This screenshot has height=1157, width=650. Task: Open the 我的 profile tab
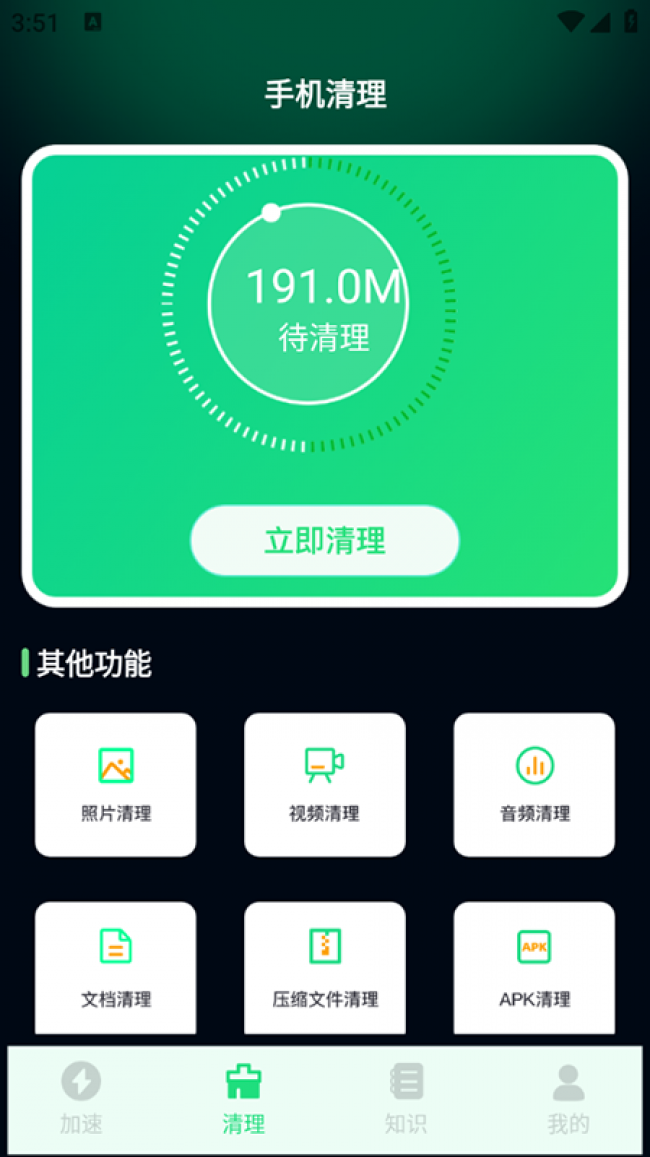(568, 1098)
